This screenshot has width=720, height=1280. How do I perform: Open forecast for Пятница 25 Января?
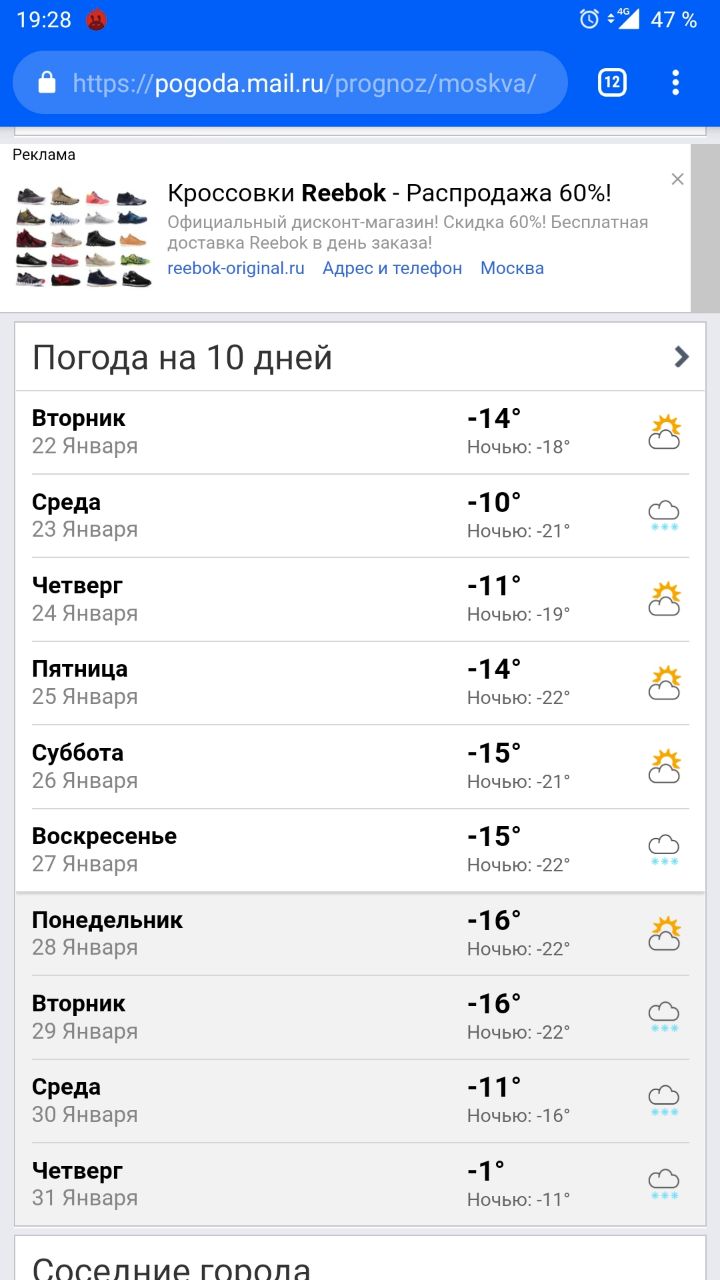coord(360,683)
